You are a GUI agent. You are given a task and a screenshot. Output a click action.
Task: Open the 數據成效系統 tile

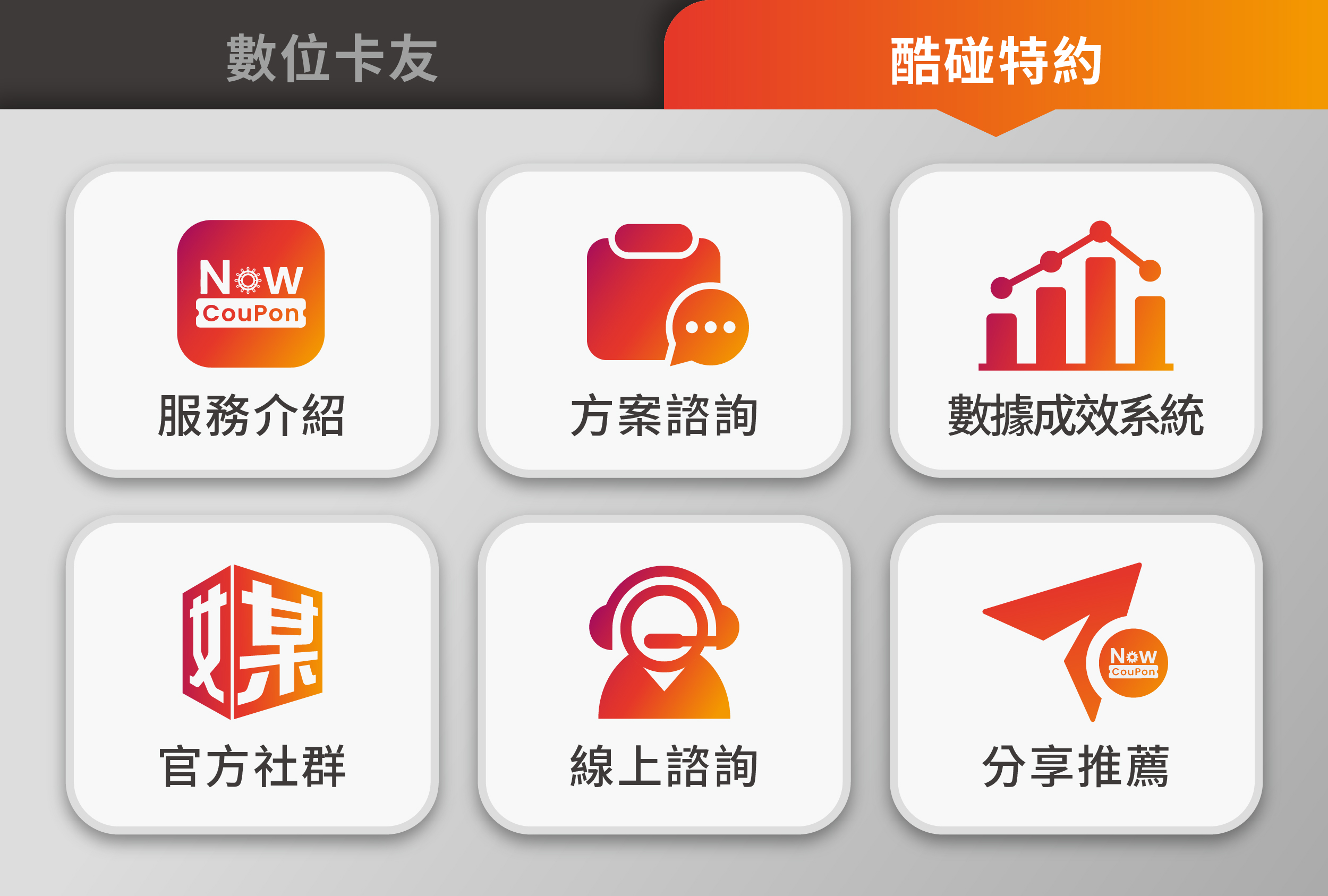[x=1076, y=321]
